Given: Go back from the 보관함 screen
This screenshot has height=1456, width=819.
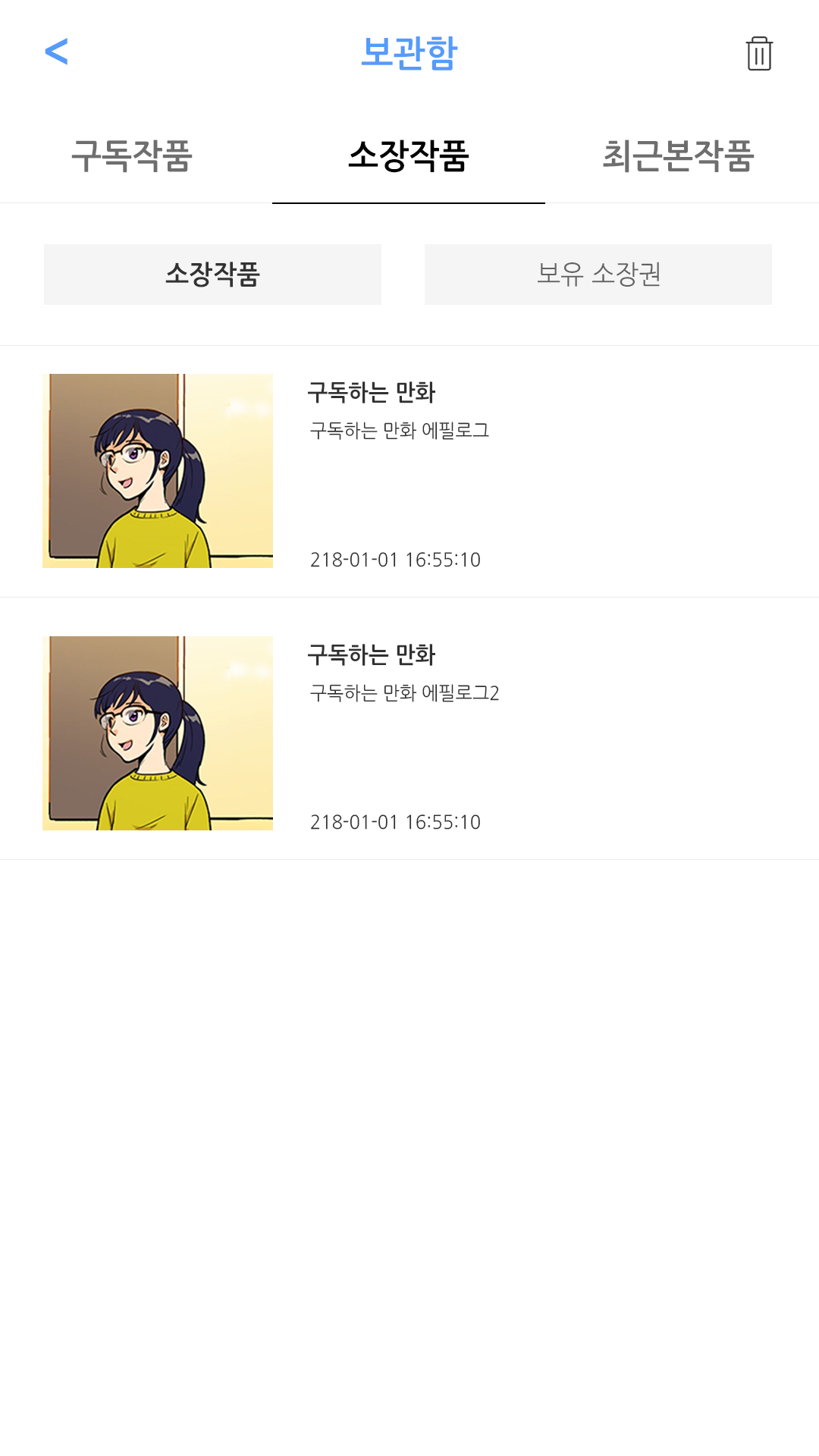Looking at the screenshot, I should pos(57,52).
